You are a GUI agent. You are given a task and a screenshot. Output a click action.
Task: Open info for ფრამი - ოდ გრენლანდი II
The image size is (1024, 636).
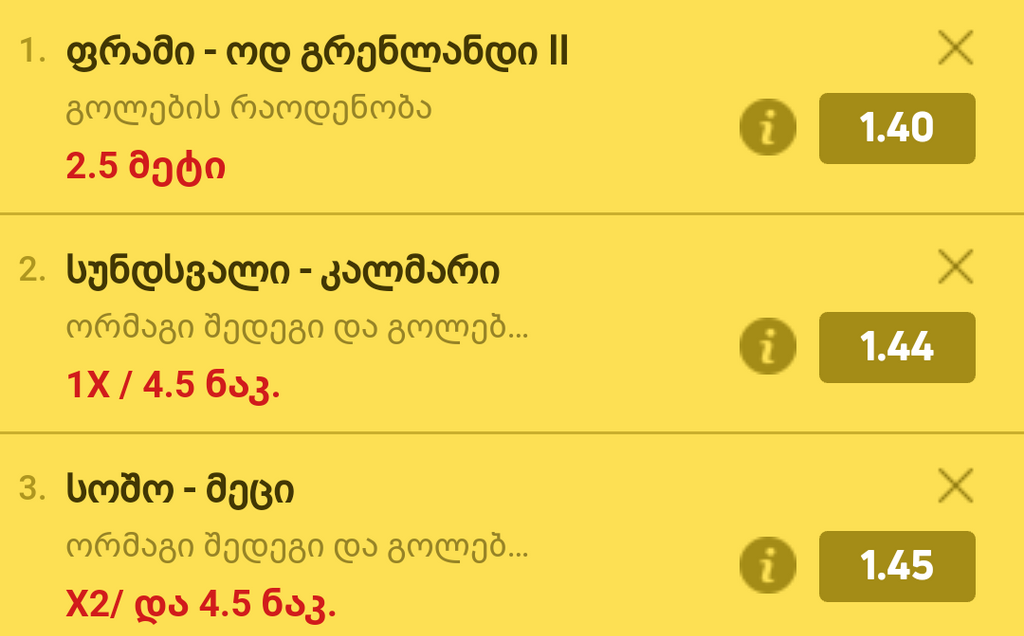(x=768, y=129)
